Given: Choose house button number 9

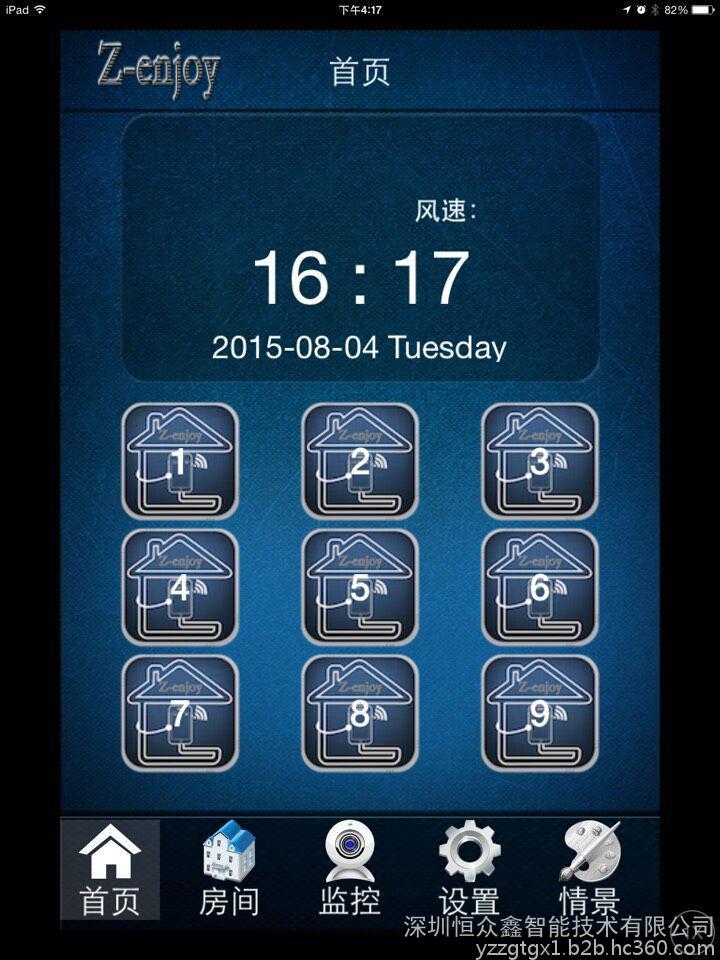Looking at the screenshot, I should (540, 713).
